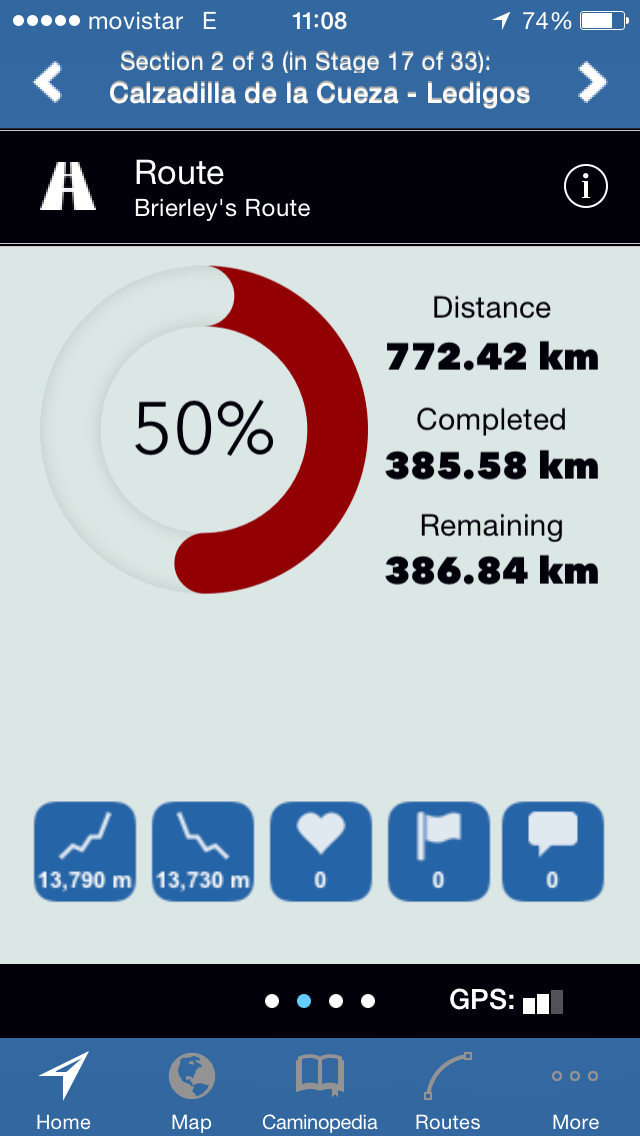Open the More tab

[576, 1090]
